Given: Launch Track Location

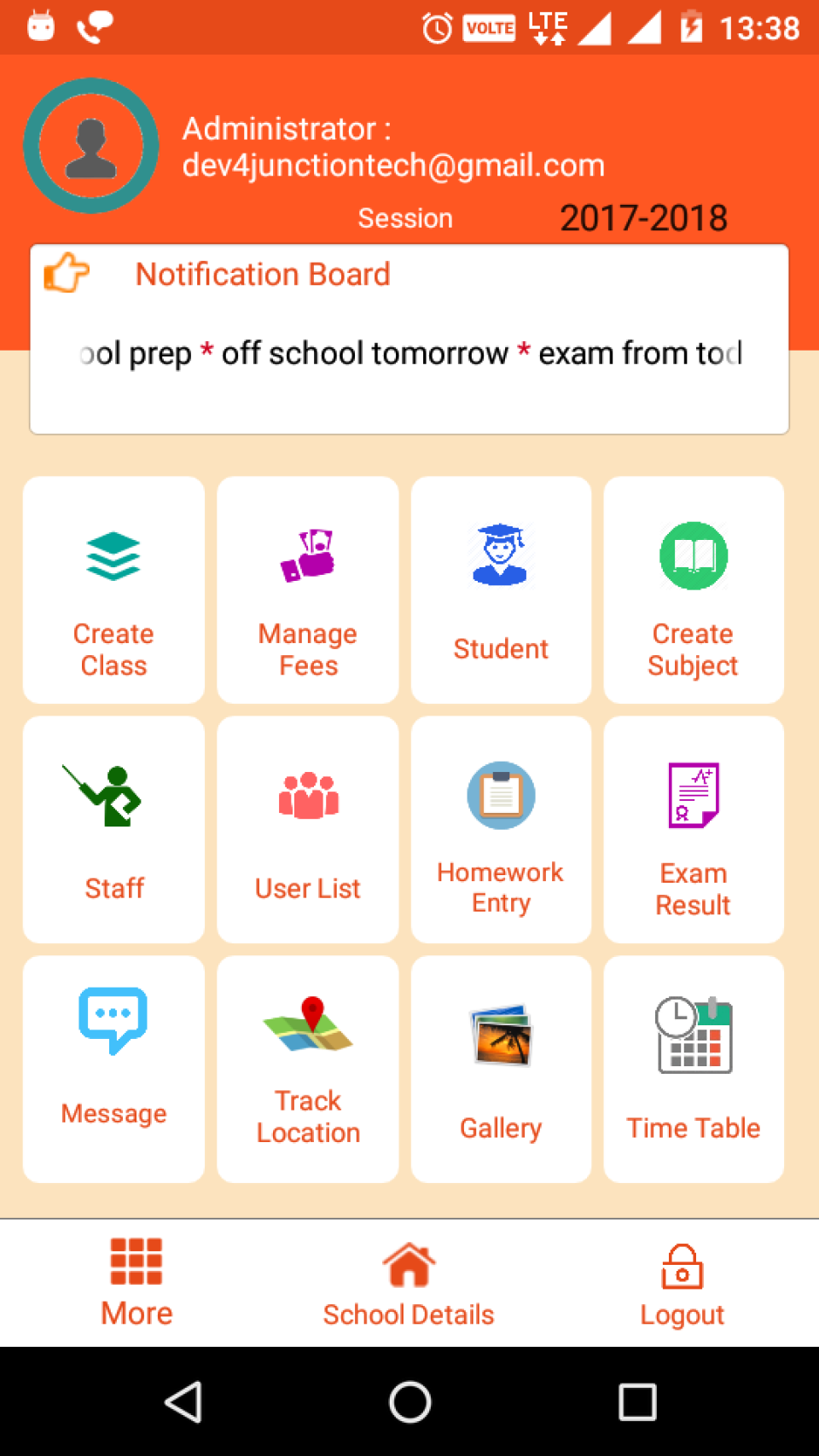Looking at the screenshot, I should [308, 1069].
